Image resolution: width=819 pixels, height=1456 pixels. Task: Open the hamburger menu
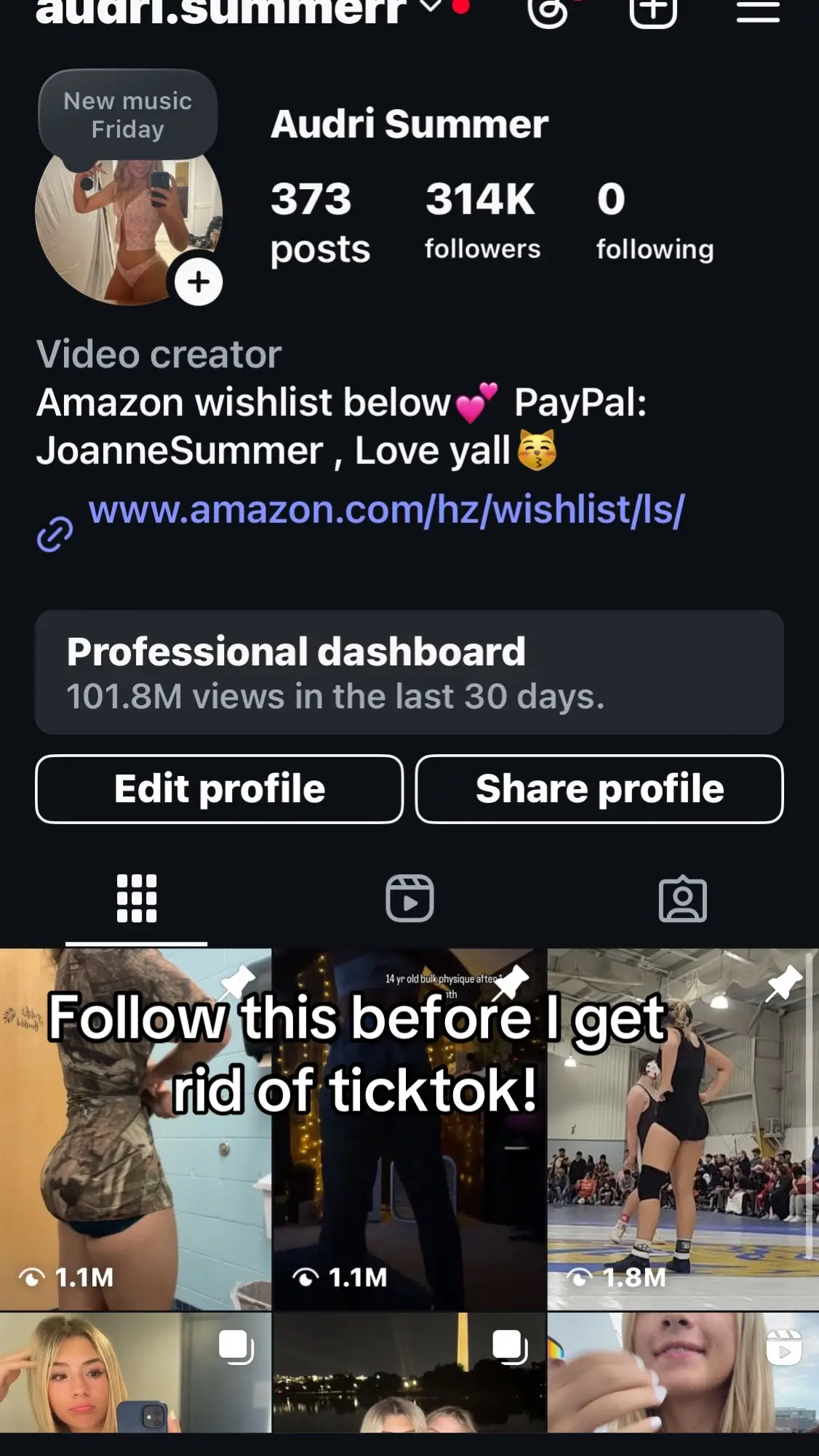(x=757, y=10)
